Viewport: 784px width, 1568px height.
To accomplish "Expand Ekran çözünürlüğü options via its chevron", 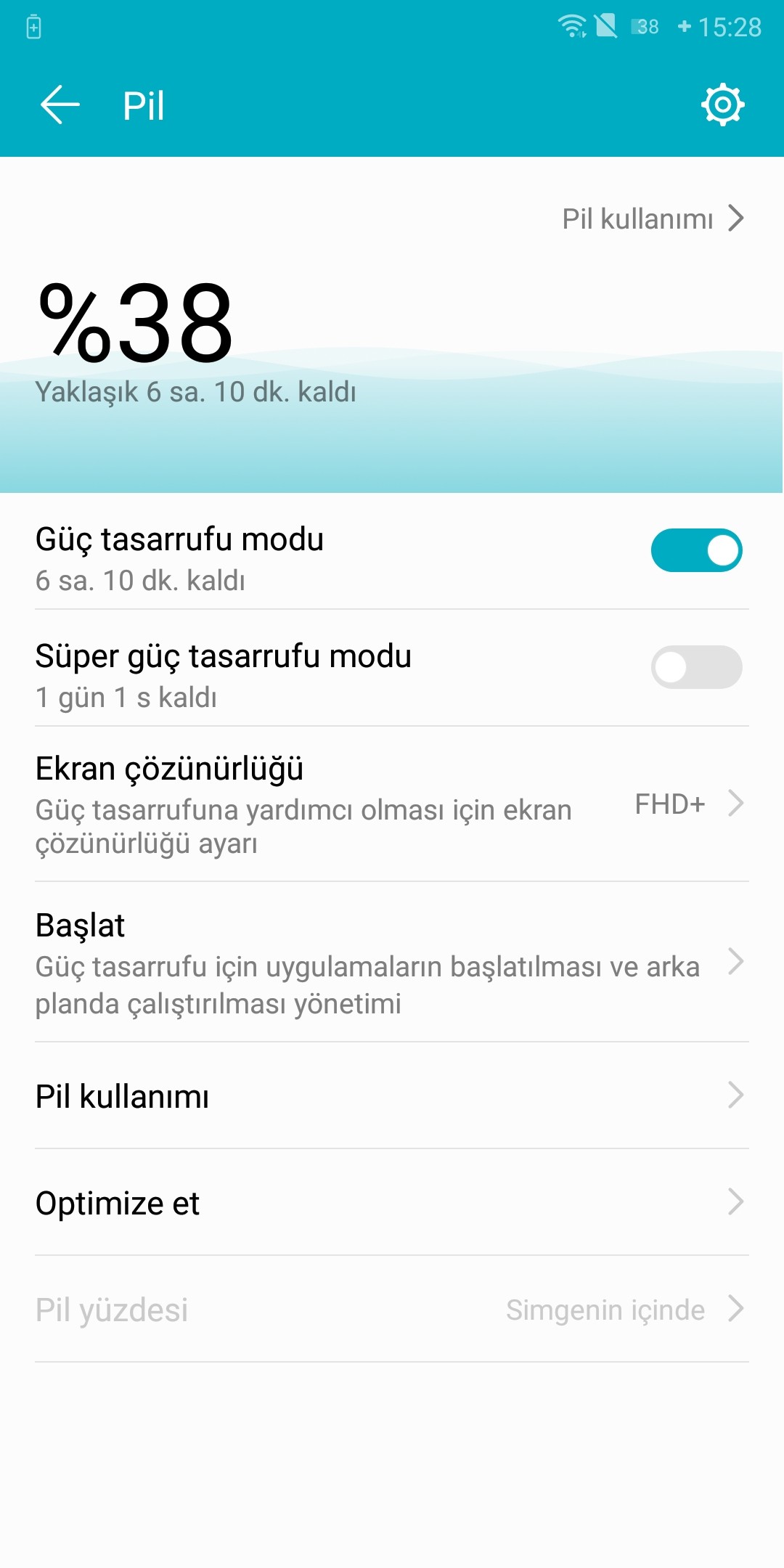I will 738,804.
